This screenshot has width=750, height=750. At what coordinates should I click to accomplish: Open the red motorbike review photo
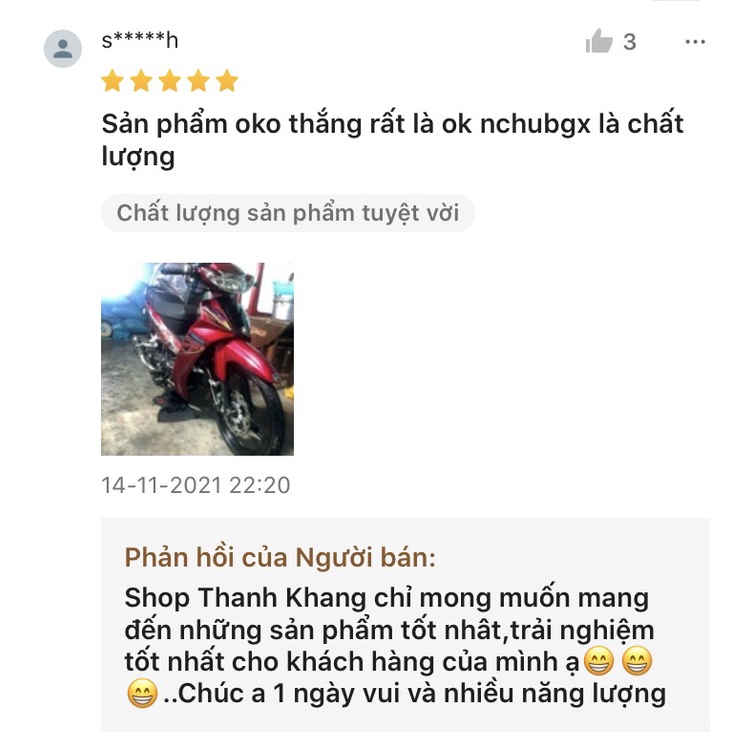pyautogui.click(x=197, y=359)
